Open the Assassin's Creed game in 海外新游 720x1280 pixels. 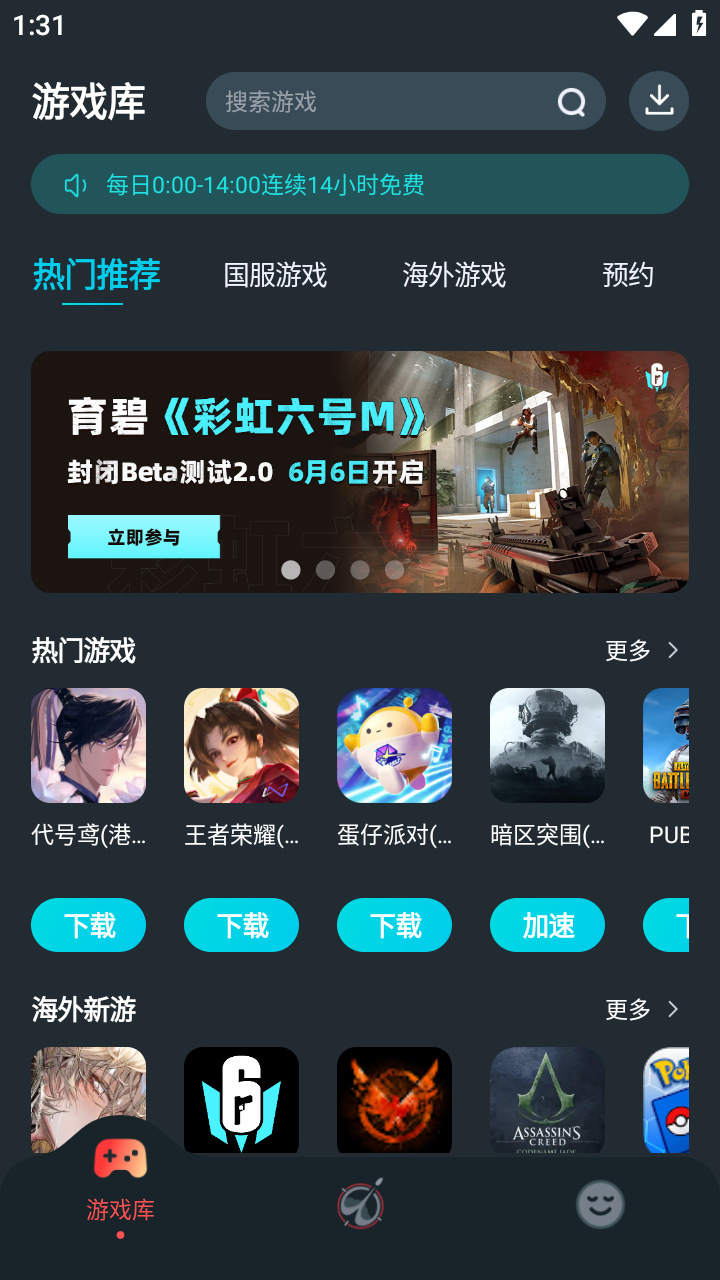coord(547,1100)
